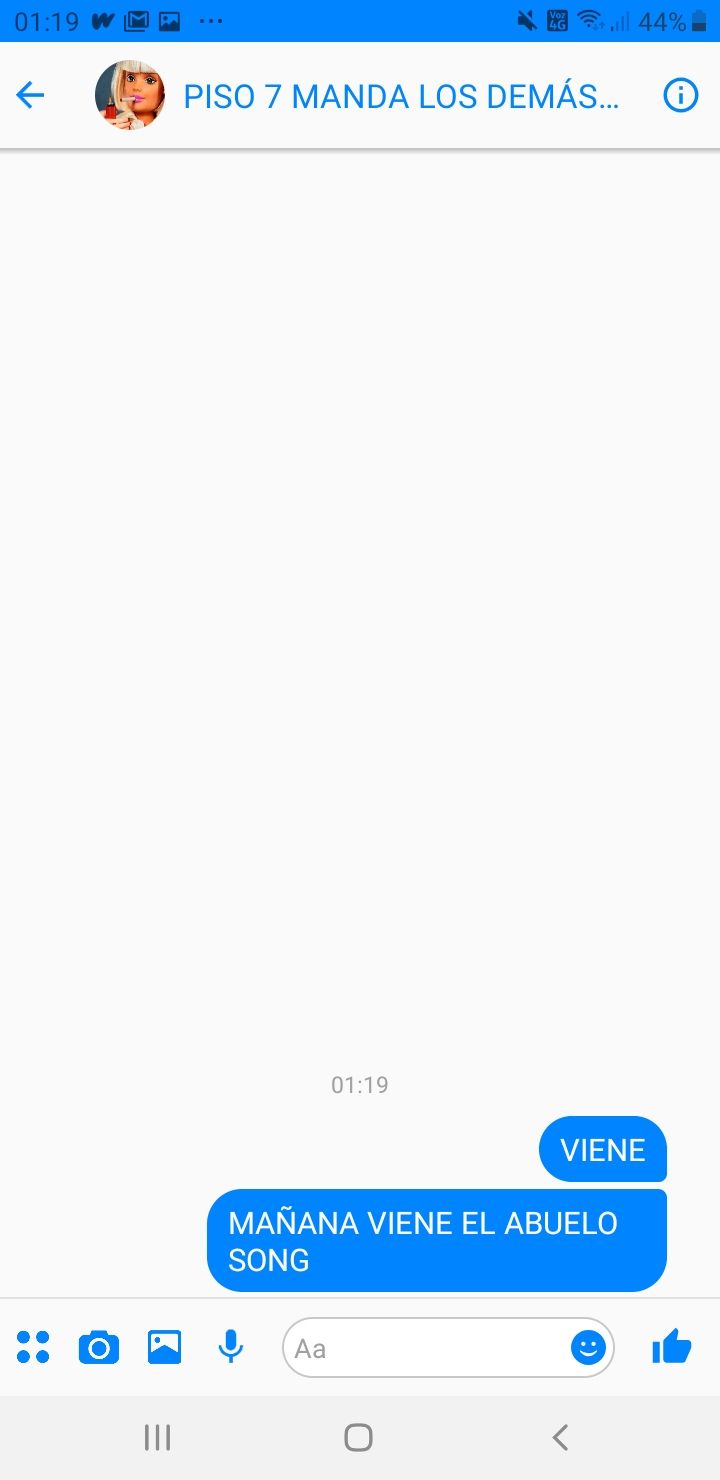The height and width of the screenshot is (1480, 720).
Task: Focus the Aa message text field
Action: click(x=430, y=1349)
